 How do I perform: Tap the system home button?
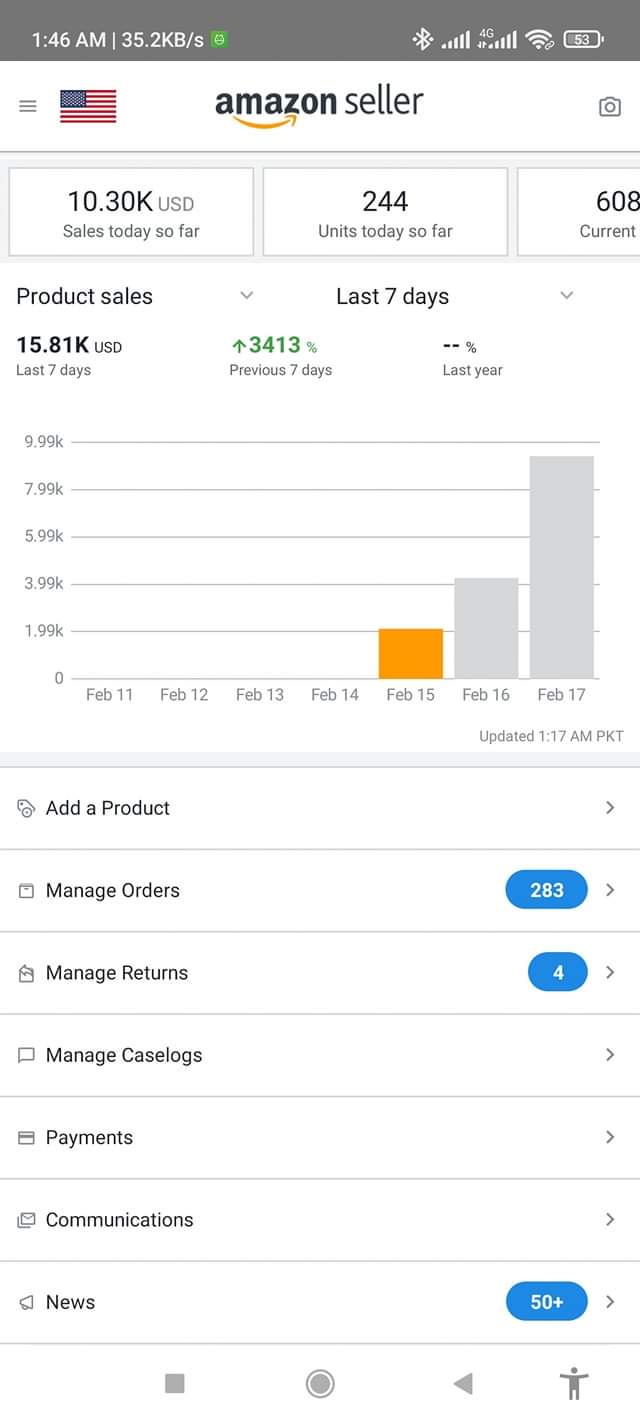coord(320,1383)
